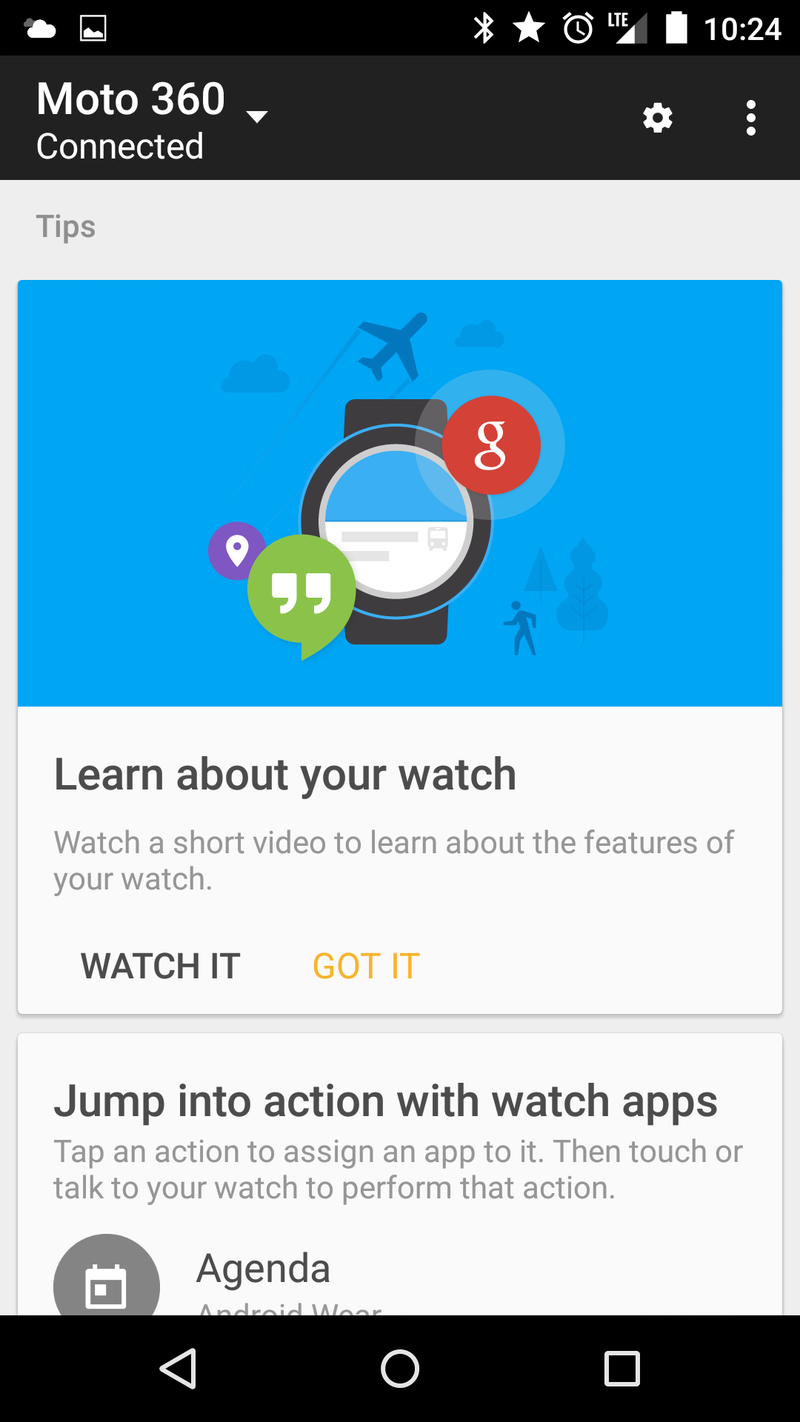Dismiss the tip with GOT IT
The width and height of the screenshot is (800, 1422).
tap(365, 966)
